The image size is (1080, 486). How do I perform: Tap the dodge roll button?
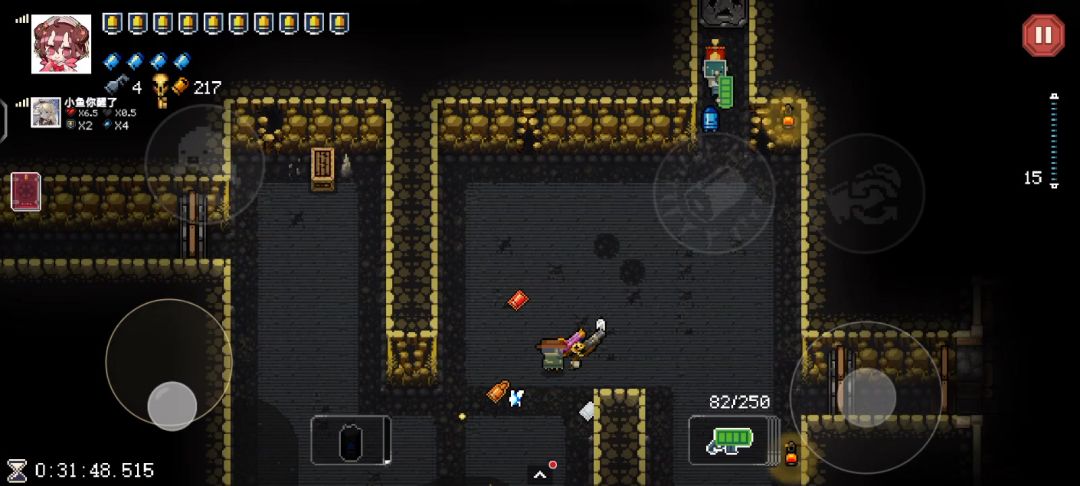coord(713,194)
